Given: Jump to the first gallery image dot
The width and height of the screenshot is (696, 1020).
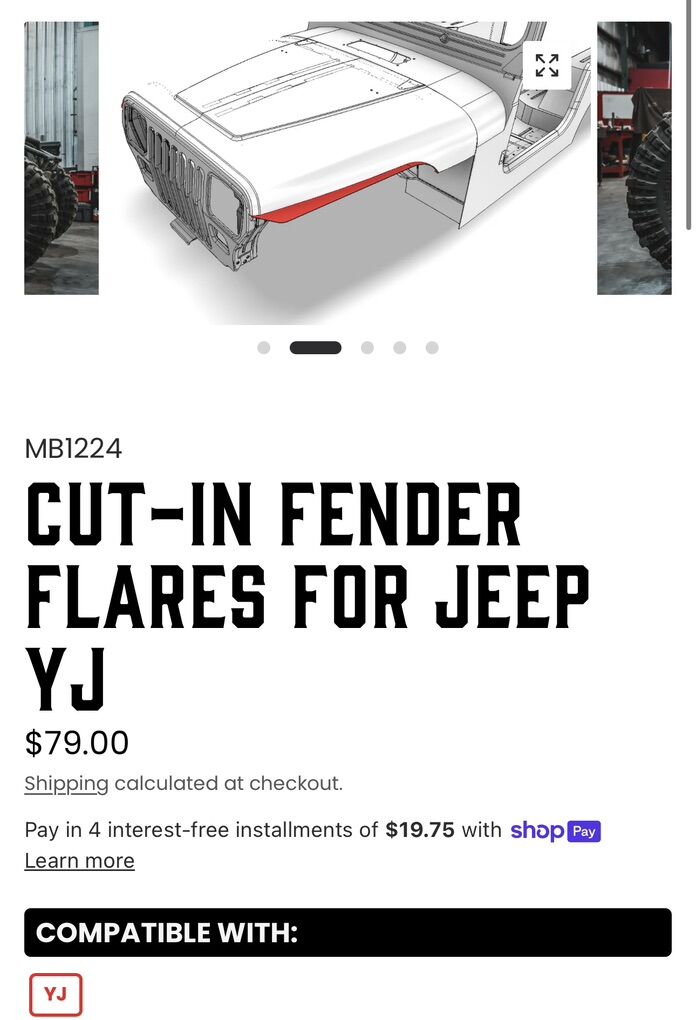Looking at the screenshot, I should pyautogui.click(x=263, y=348).
